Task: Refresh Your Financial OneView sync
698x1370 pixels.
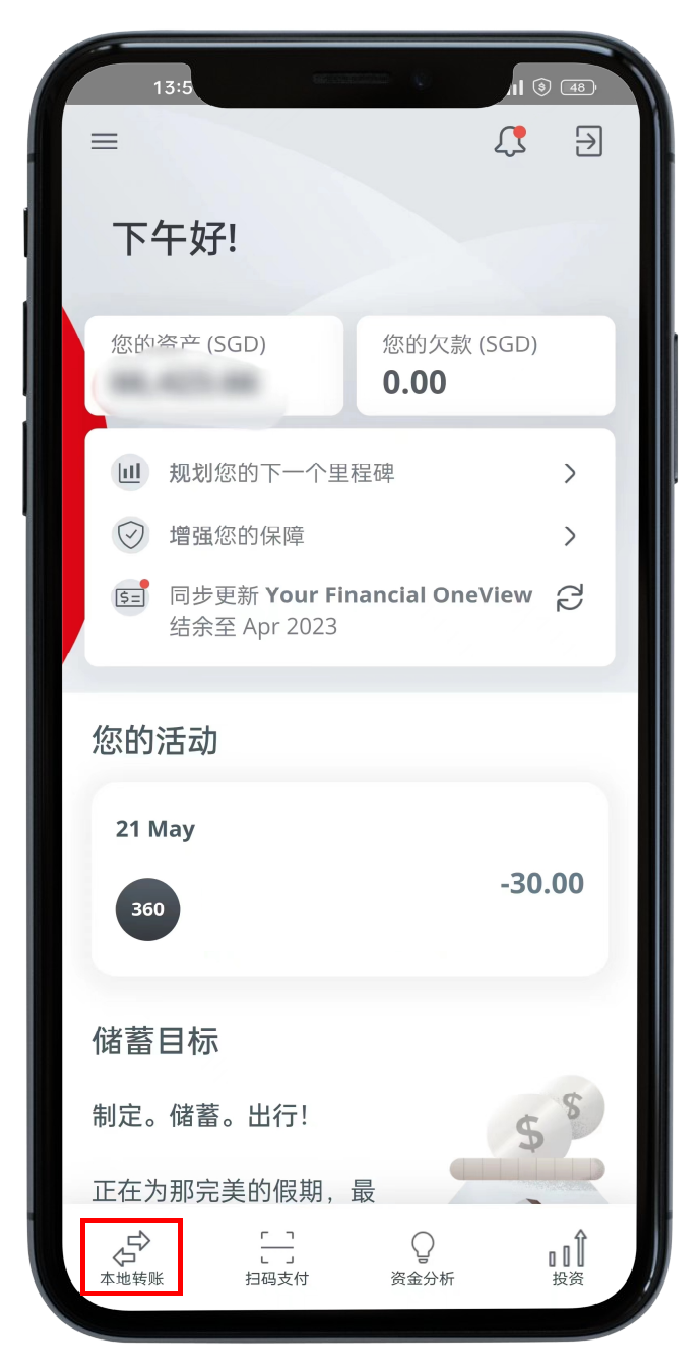Action: [570, 598]
